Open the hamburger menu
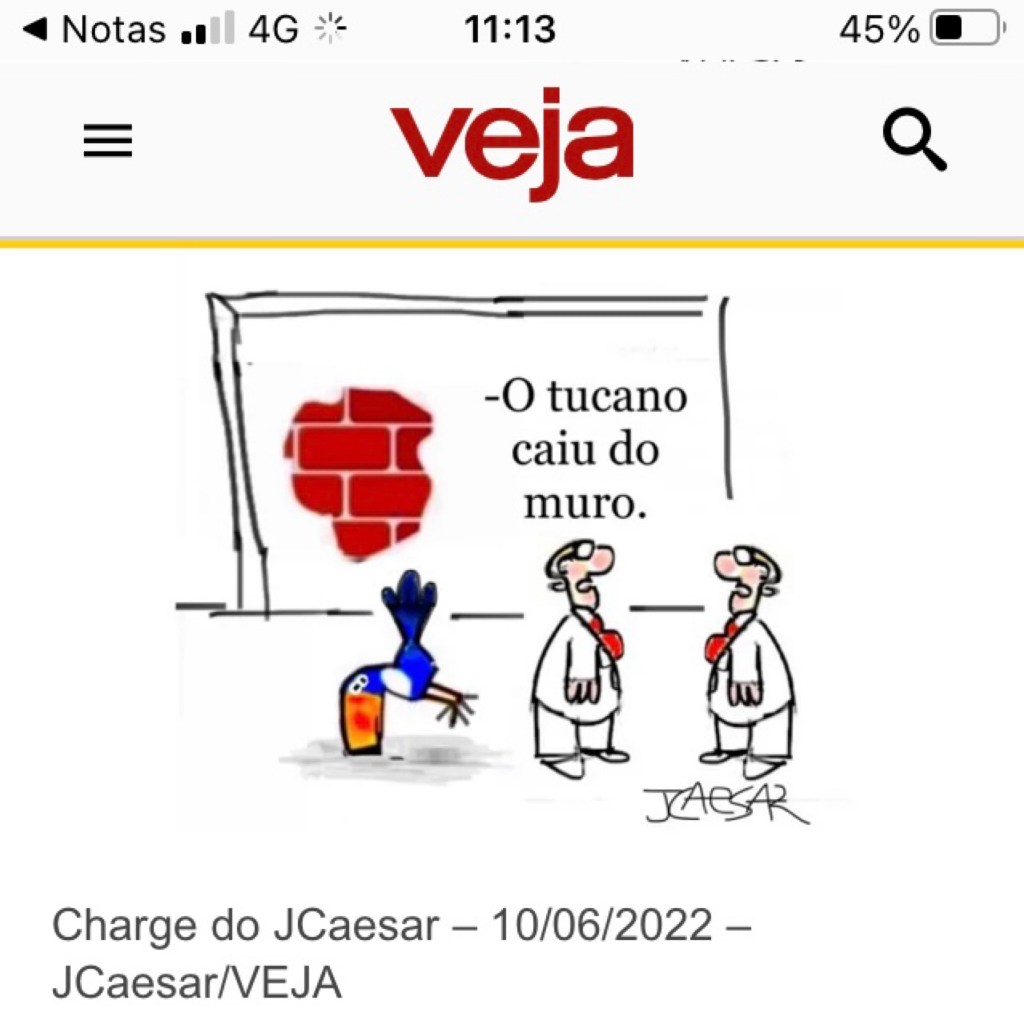The image size is (1024, 1024). [108, 142]
